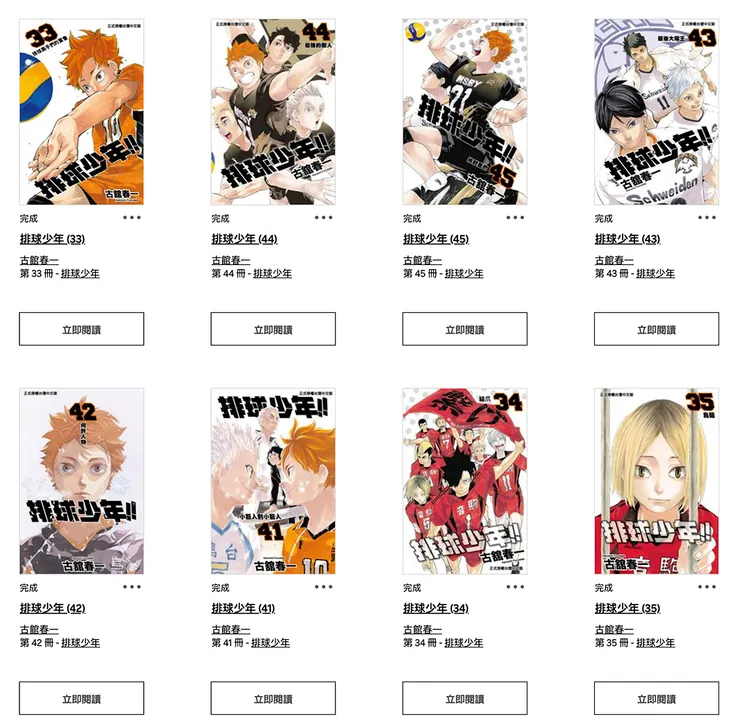Show the overflow menu for 排球少年 (35)
The width and height of the screenshot is (740, 723).
[x=707, y=587]
